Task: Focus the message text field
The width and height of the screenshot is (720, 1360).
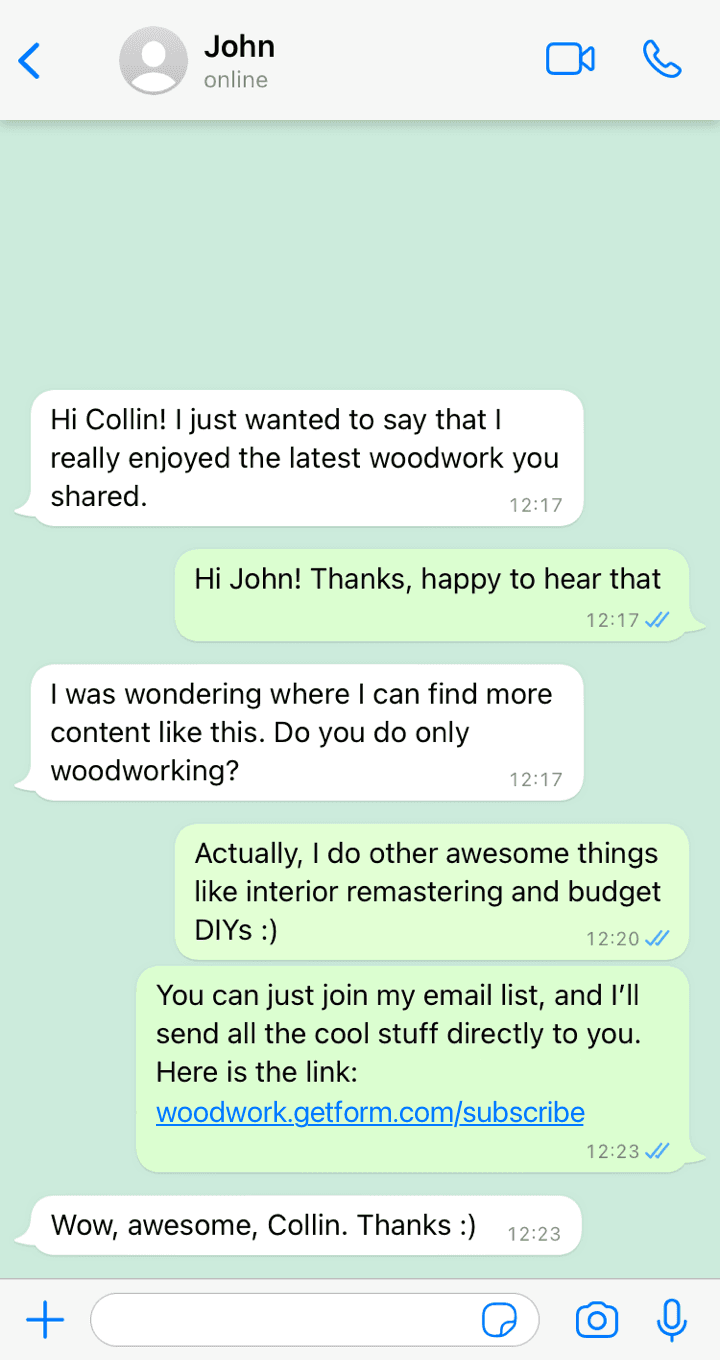Action: [280, 1321]
